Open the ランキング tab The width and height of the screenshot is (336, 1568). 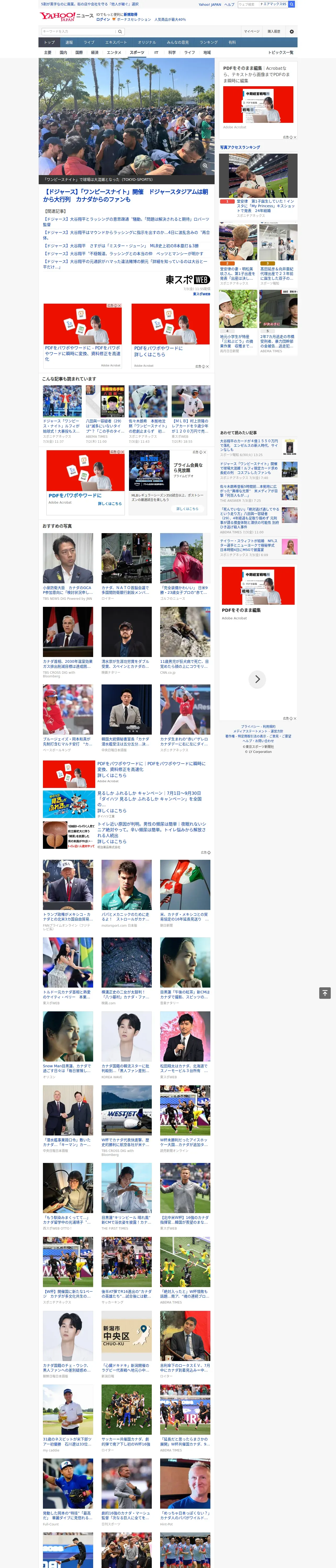209,43
